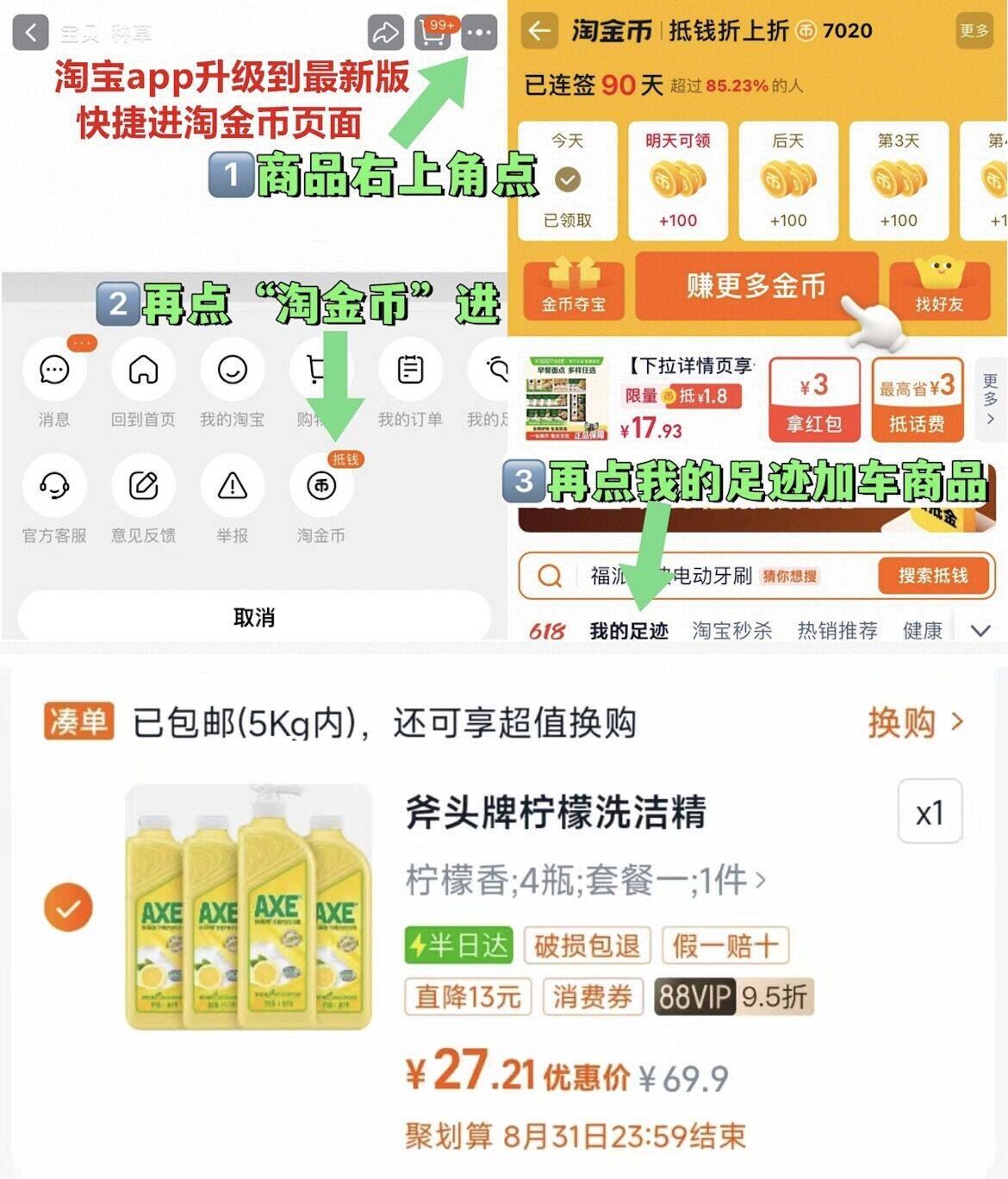
Task: Tap 取消 to dismiss the panel
Action: pos(252,614)
